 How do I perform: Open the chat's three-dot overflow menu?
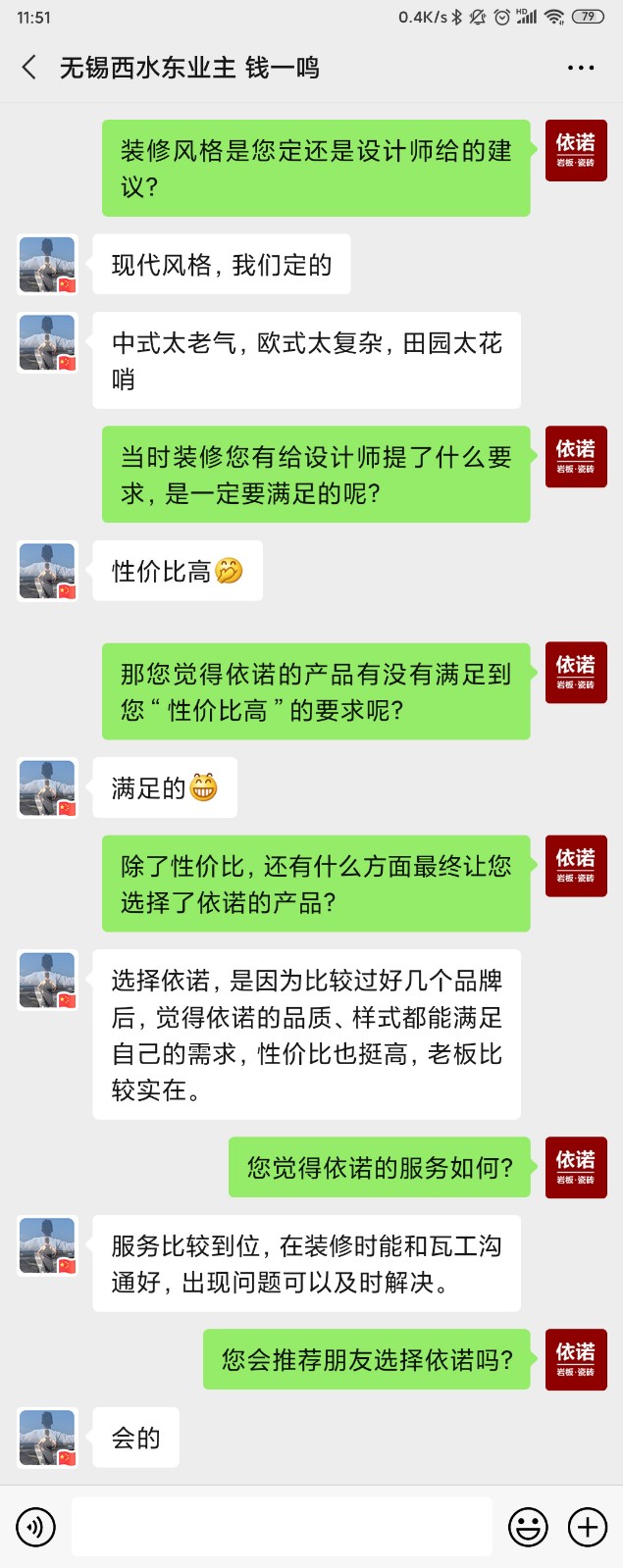[x=581, y=68]
